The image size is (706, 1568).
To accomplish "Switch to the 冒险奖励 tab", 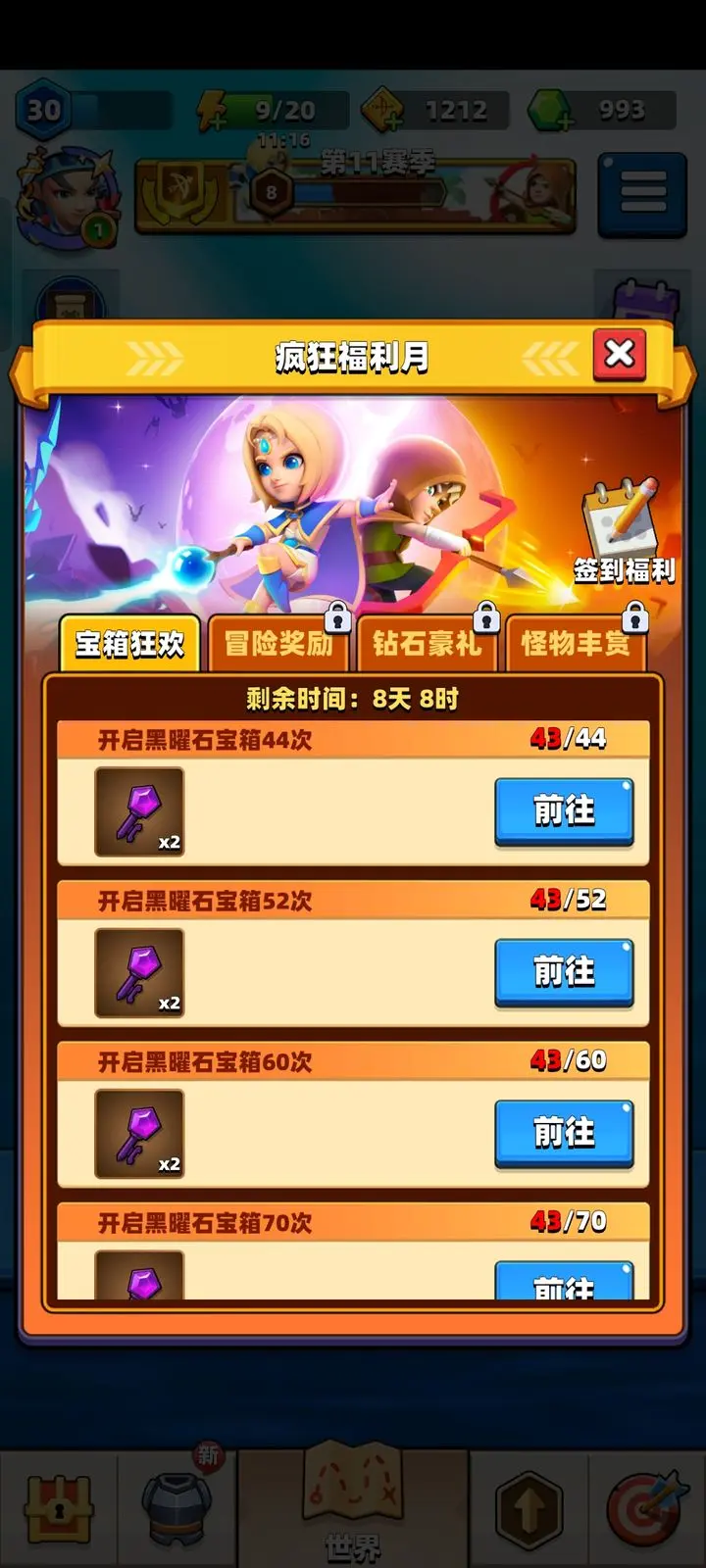I will point(279,644).
